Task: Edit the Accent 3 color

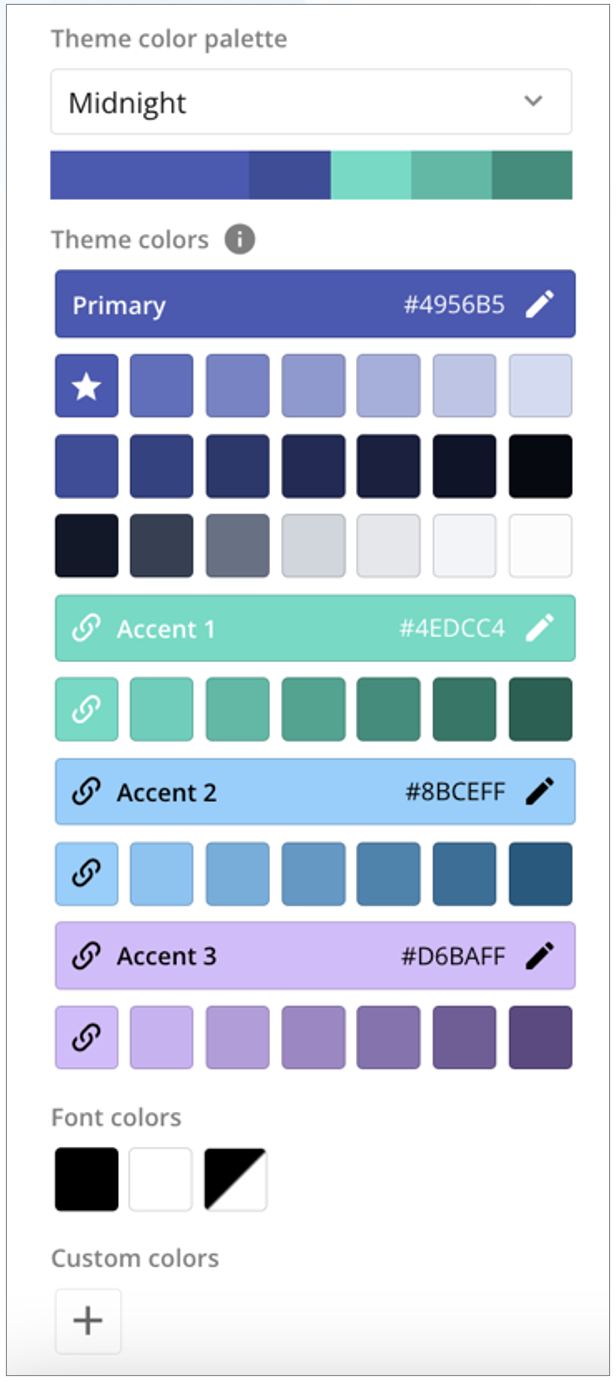Action: 539,956
